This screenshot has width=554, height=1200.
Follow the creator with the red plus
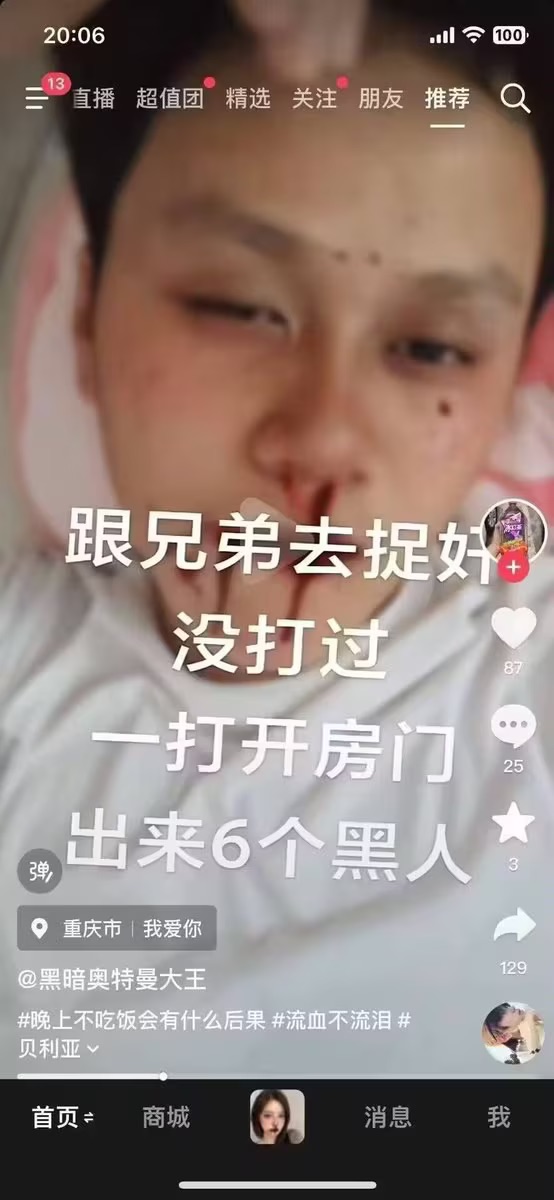(514, 568)
